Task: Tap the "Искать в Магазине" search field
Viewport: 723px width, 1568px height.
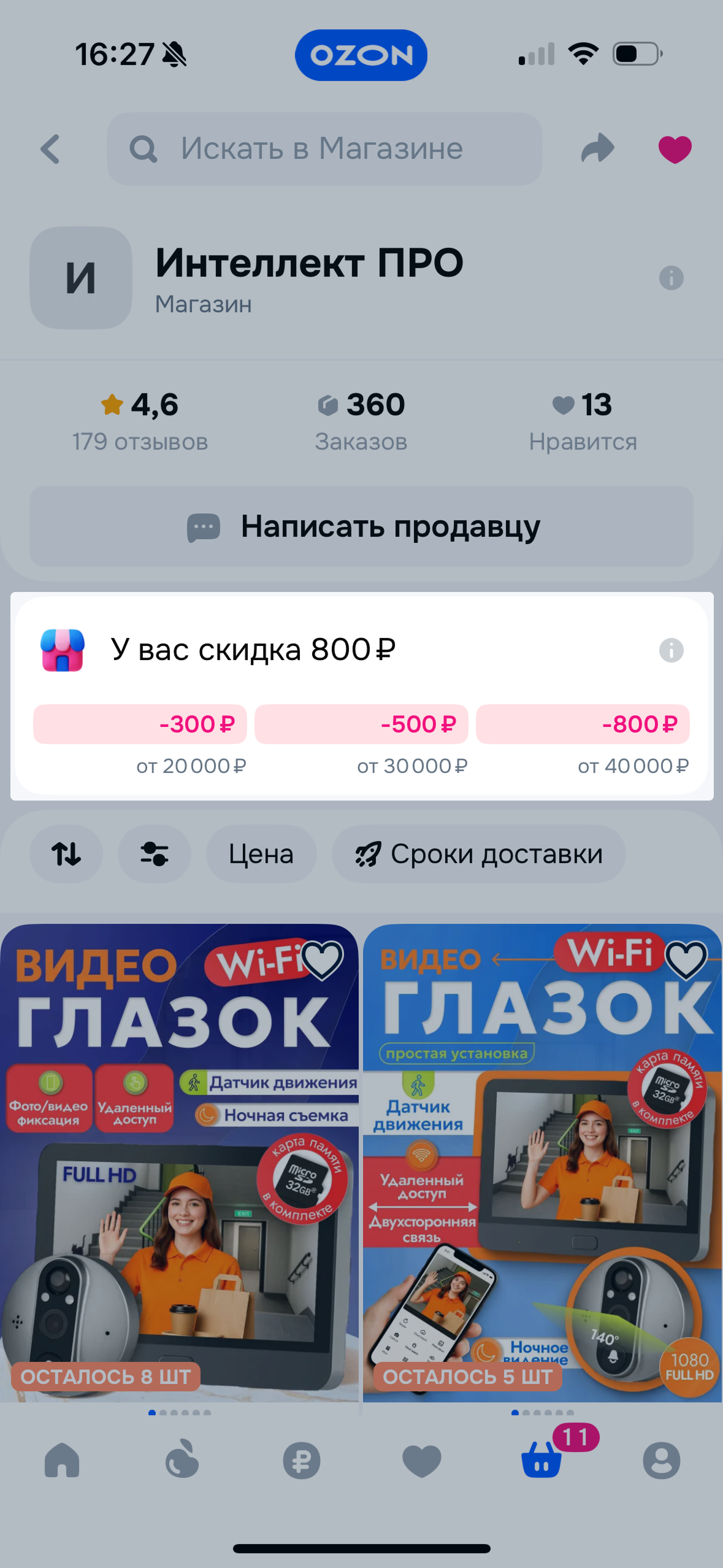Action: 324,149
